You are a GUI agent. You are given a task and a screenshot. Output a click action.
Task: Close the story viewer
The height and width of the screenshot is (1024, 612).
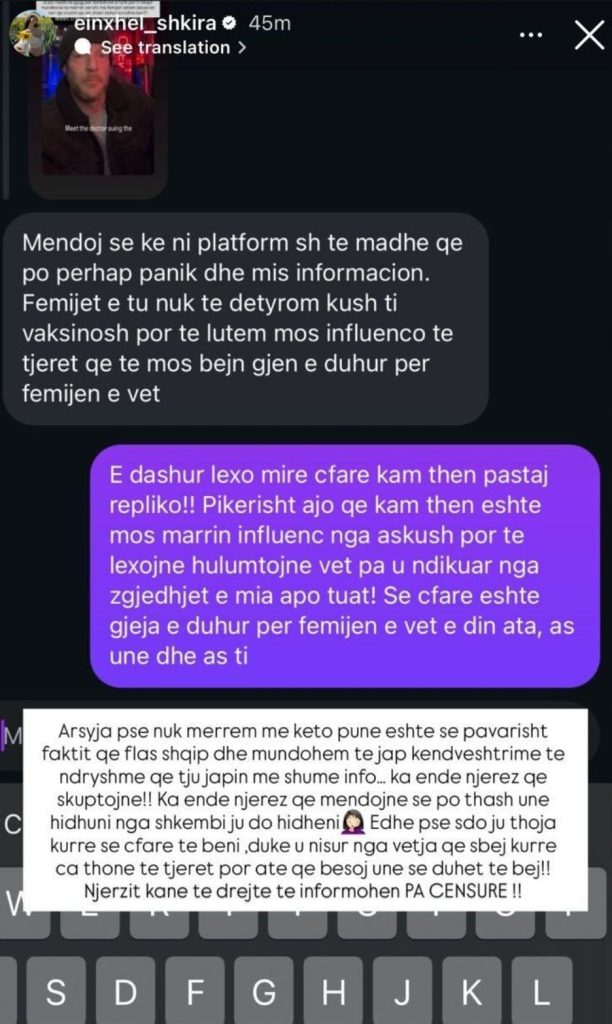588,35
